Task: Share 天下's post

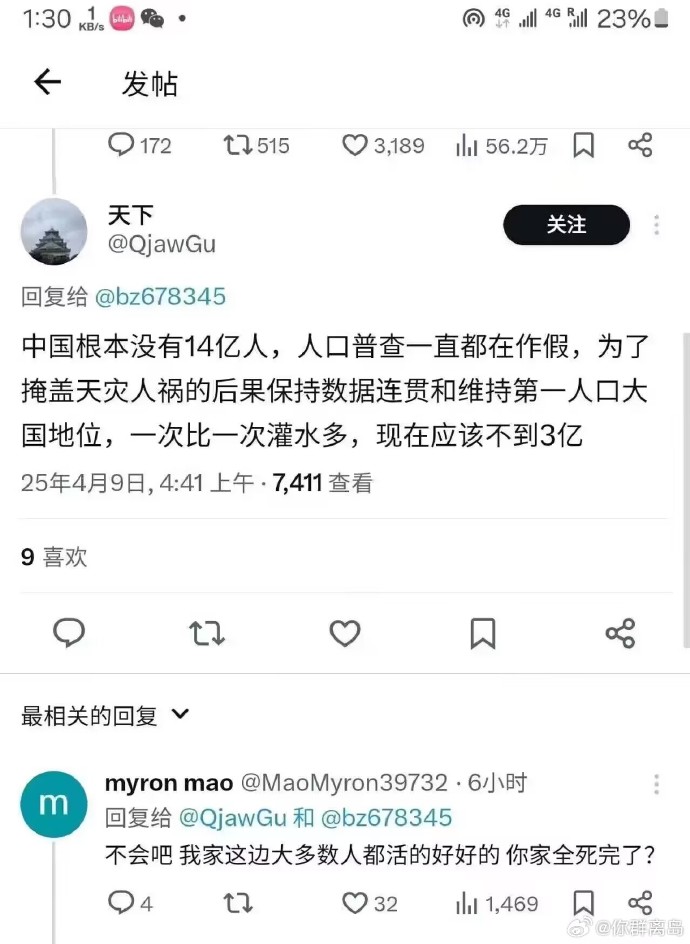Action: [x=620, y=632]
